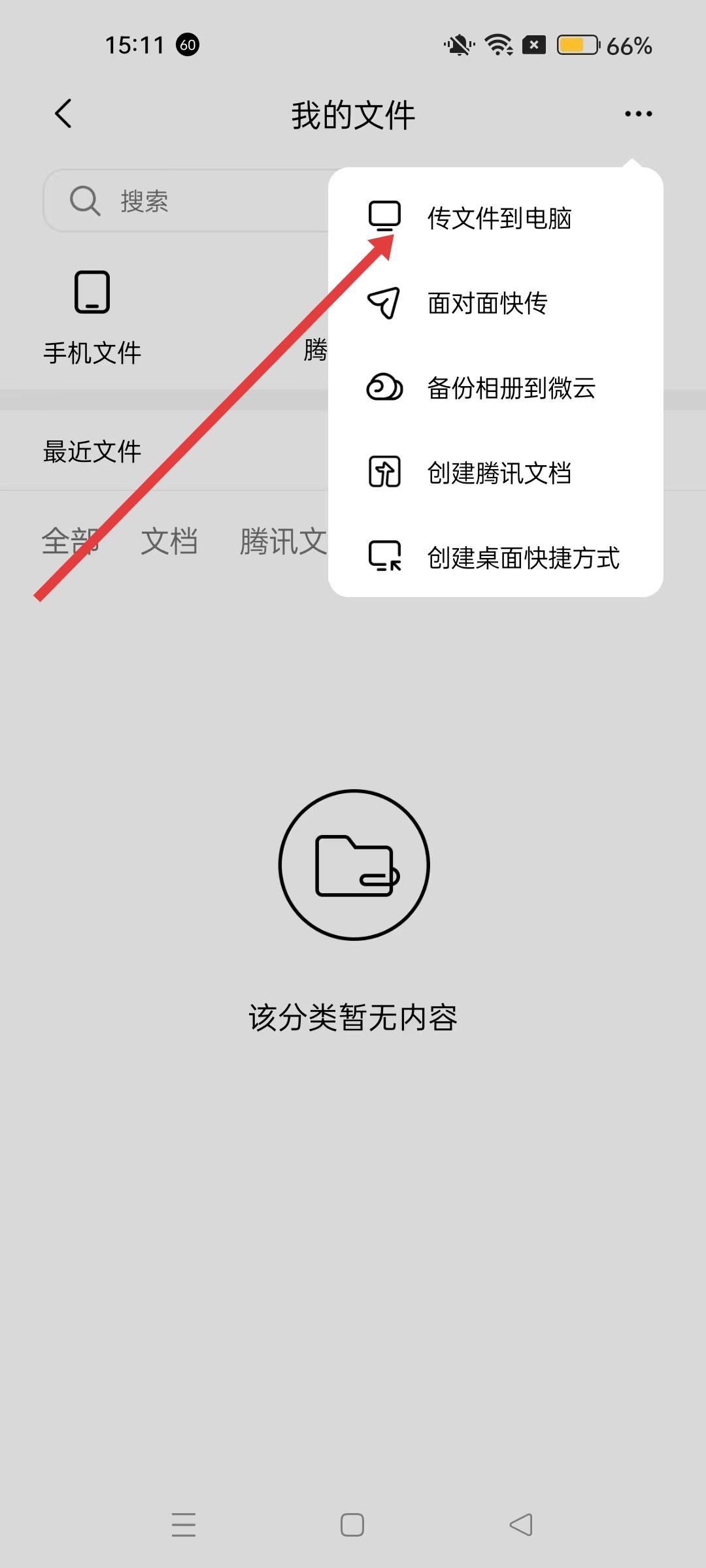Open the system recent apps button
706x1568 pixels.
pyautogui.click(x=184, y=1525)
